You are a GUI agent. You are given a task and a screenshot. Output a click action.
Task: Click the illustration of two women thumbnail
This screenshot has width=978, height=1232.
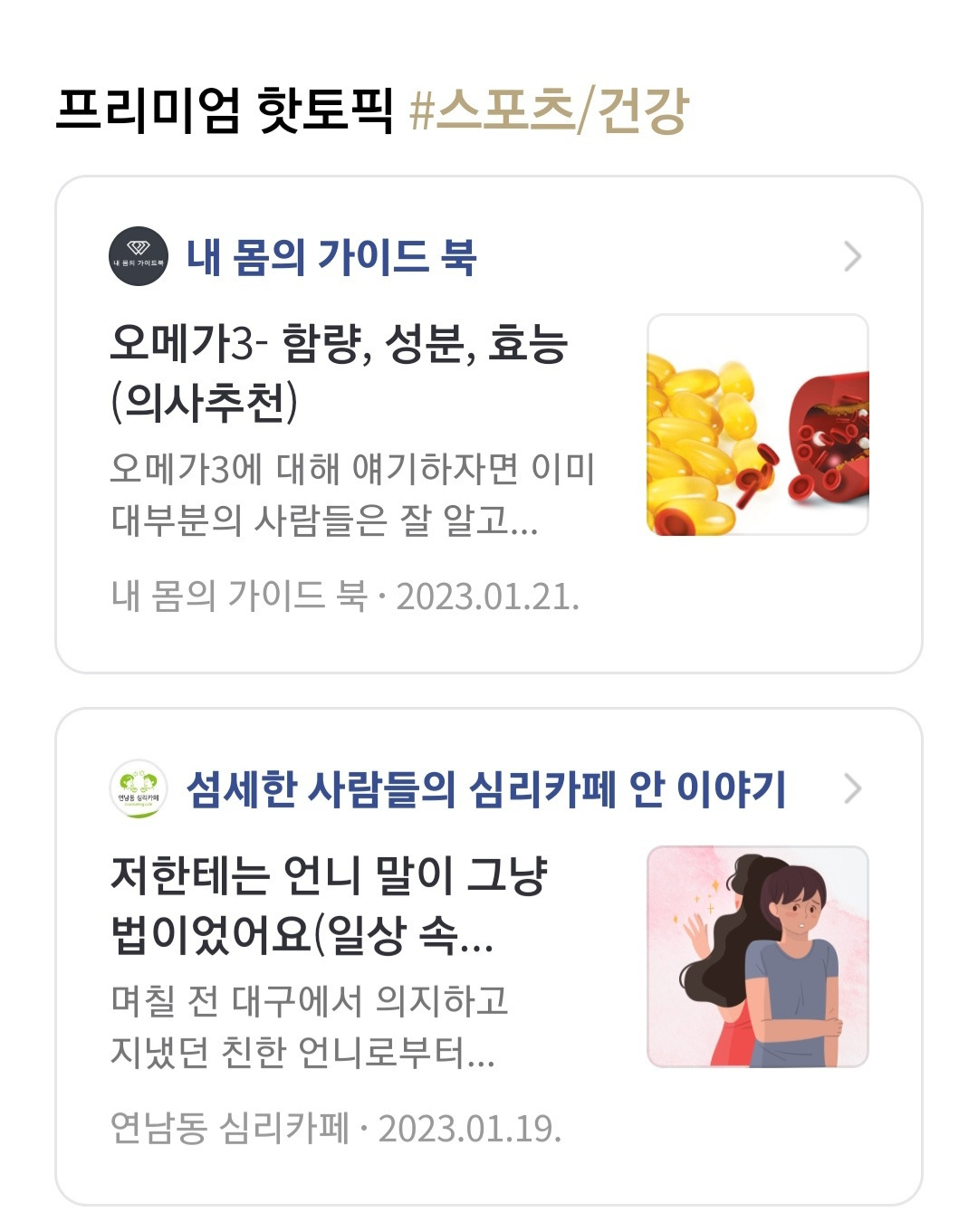pos(756,955)
